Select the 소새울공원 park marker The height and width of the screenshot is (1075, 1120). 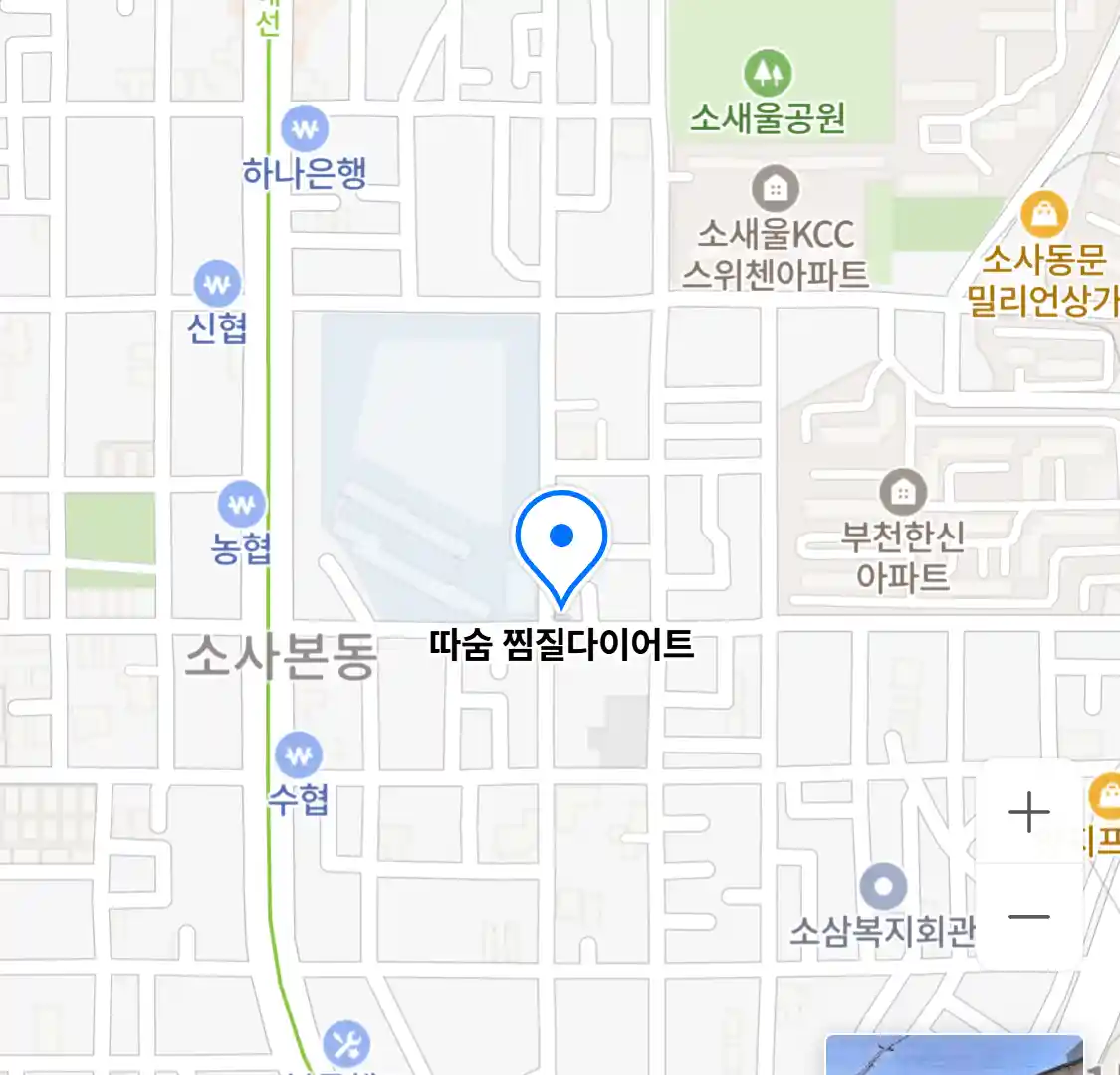pyautogui.click(x=768, y=73)
